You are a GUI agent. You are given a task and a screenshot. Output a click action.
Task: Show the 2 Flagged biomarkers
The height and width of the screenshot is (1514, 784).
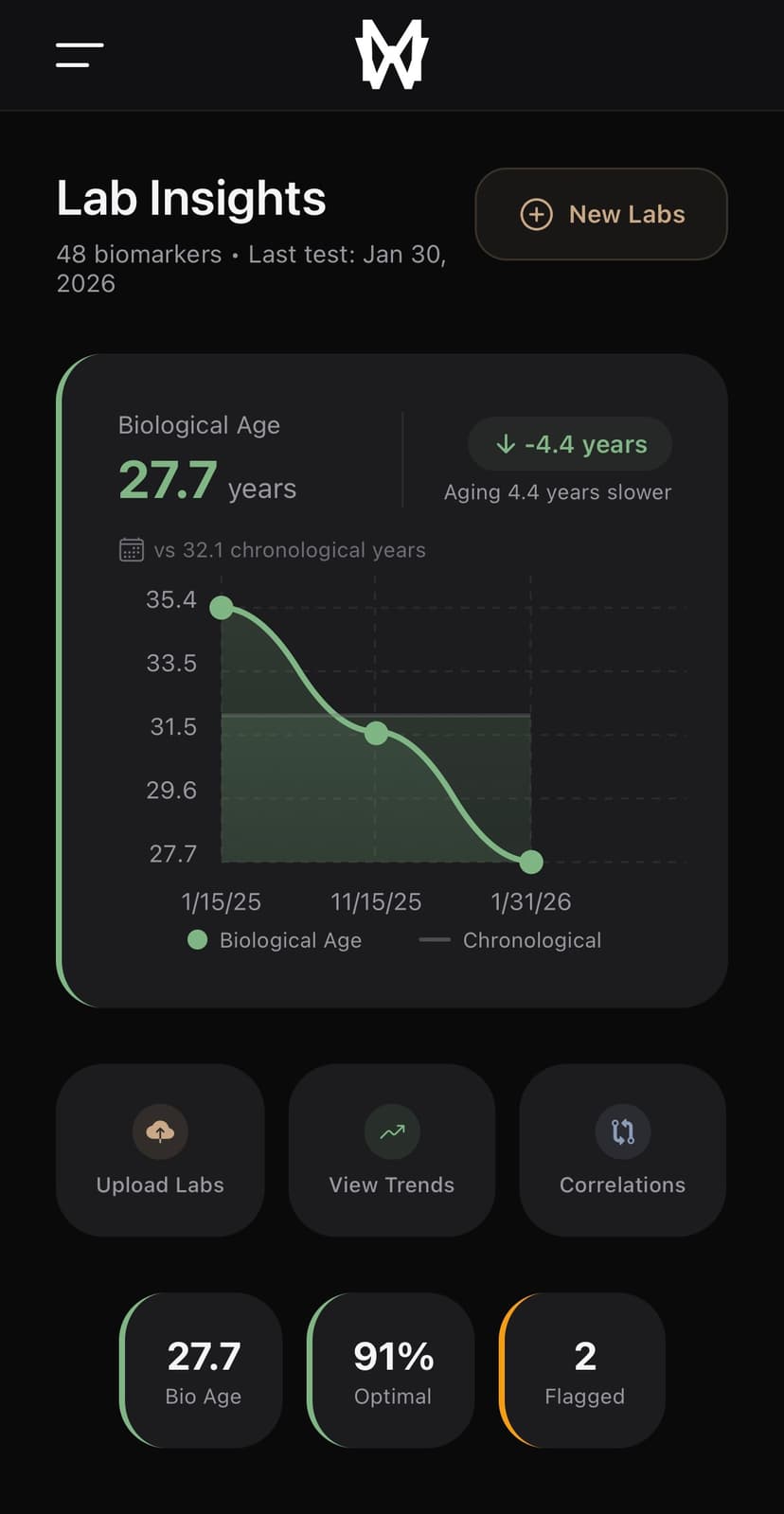coord(583,1370)
